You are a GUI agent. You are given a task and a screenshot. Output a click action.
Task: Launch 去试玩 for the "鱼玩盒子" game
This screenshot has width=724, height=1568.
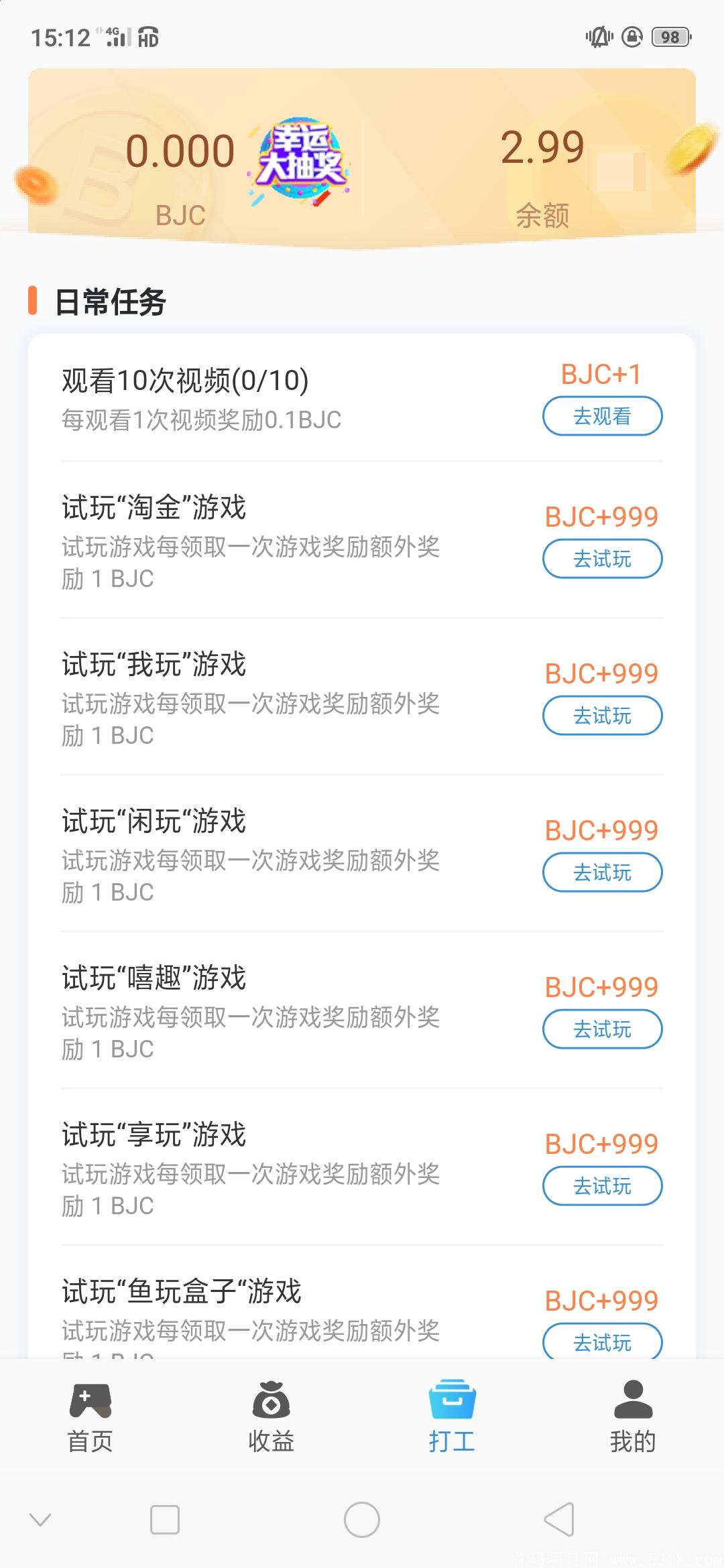point(602,1342)
